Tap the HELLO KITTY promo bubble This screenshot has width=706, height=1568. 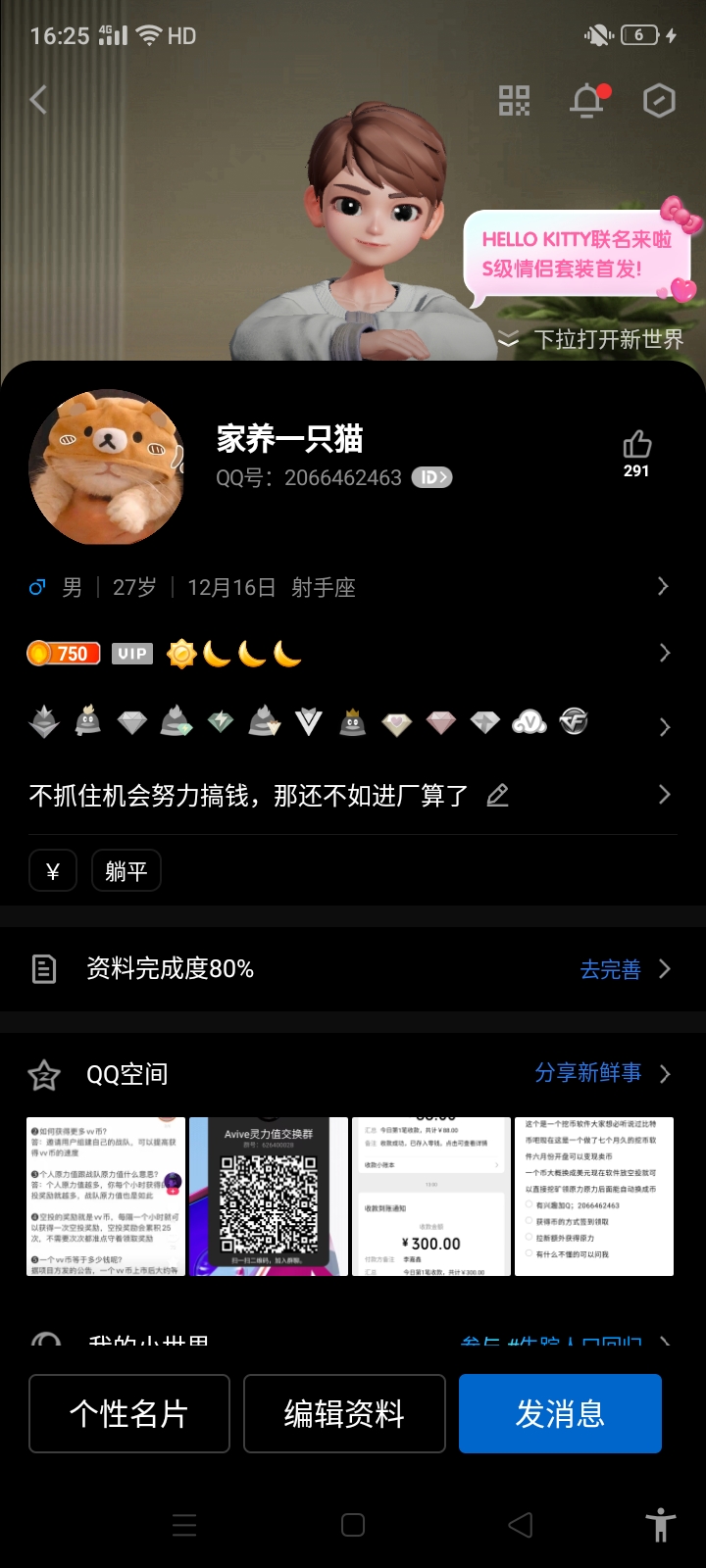click(579, 253)
